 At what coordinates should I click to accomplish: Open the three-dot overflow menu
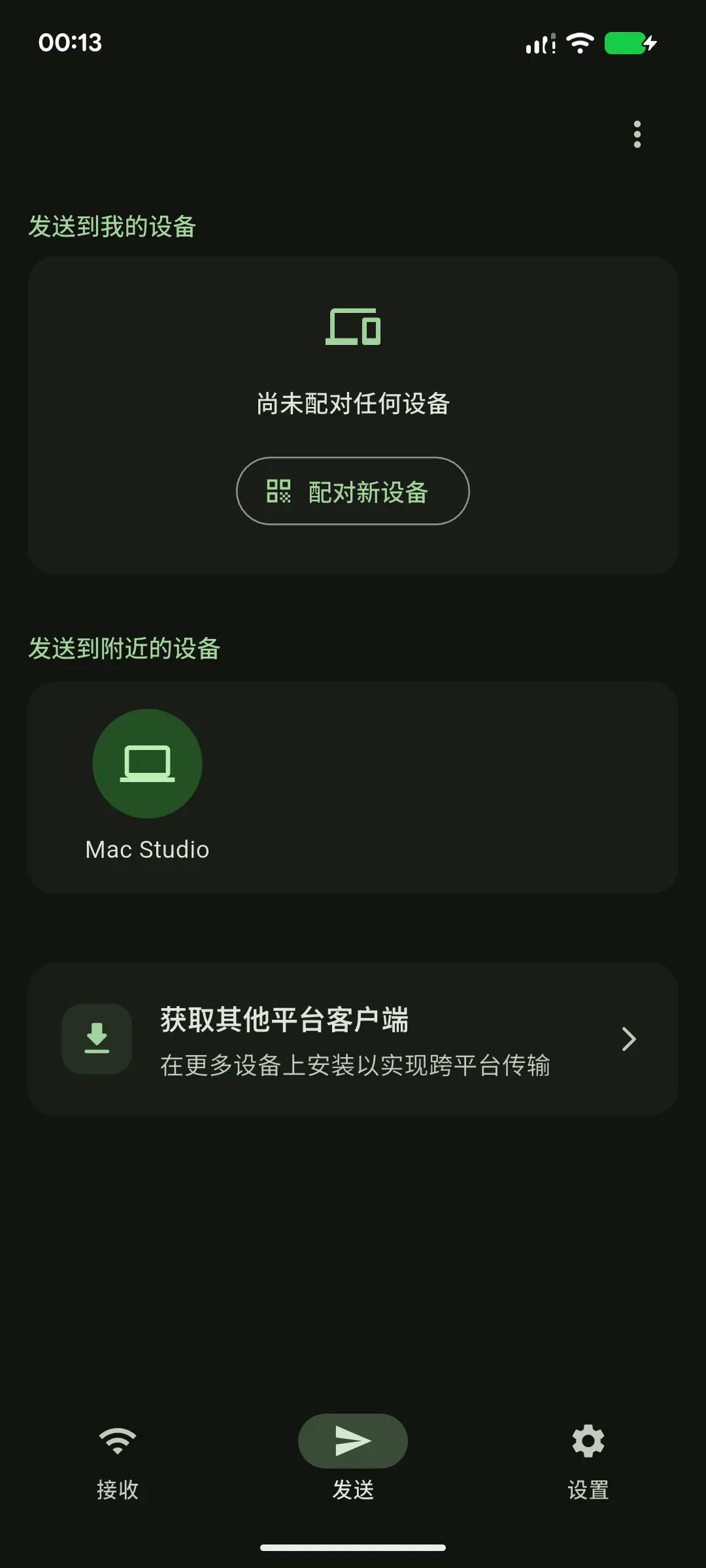point(637,134)
